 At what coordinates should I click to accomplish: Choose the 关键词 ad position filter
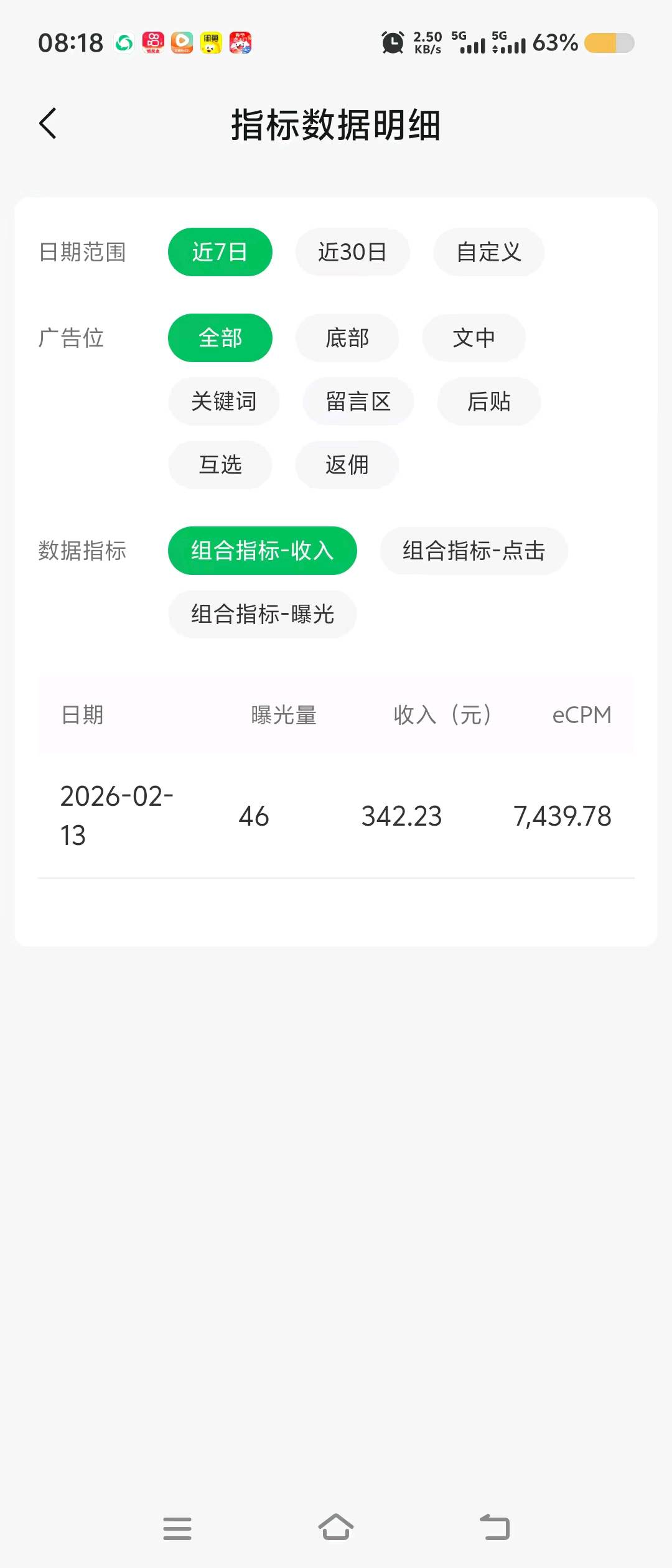[x=224, y=401]
